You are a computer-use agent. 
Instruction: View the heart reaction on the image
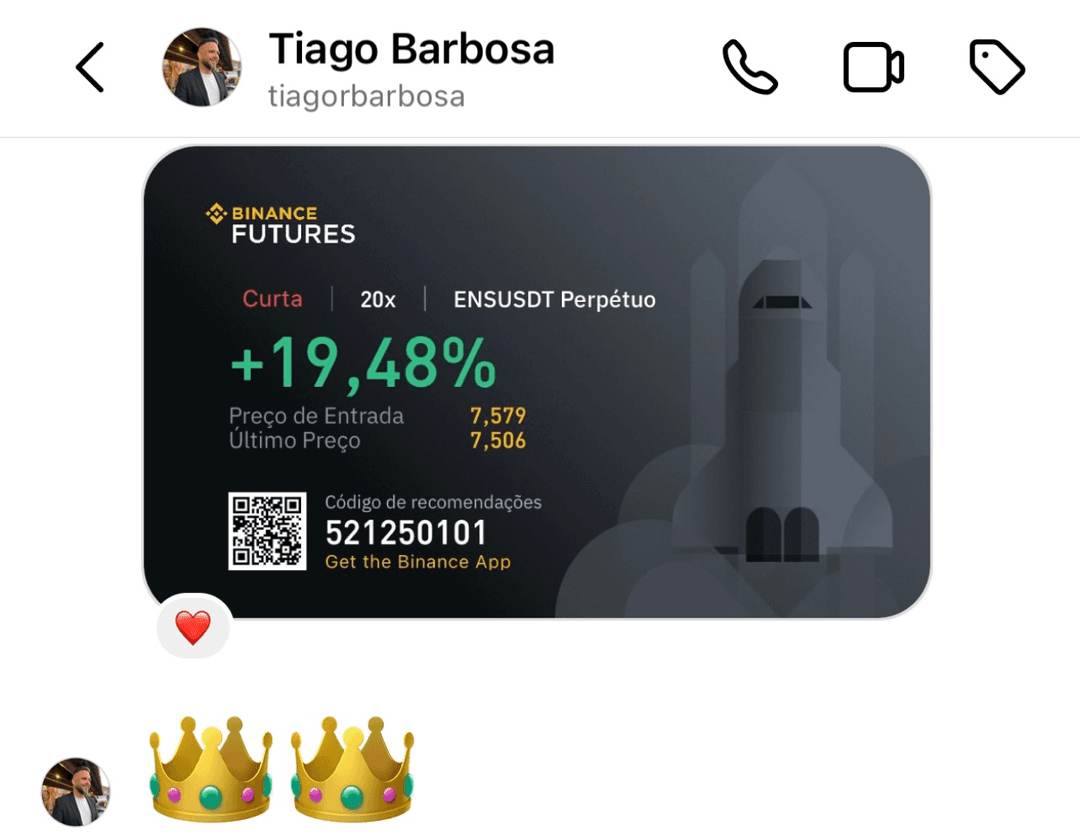[x=193, y=628]
